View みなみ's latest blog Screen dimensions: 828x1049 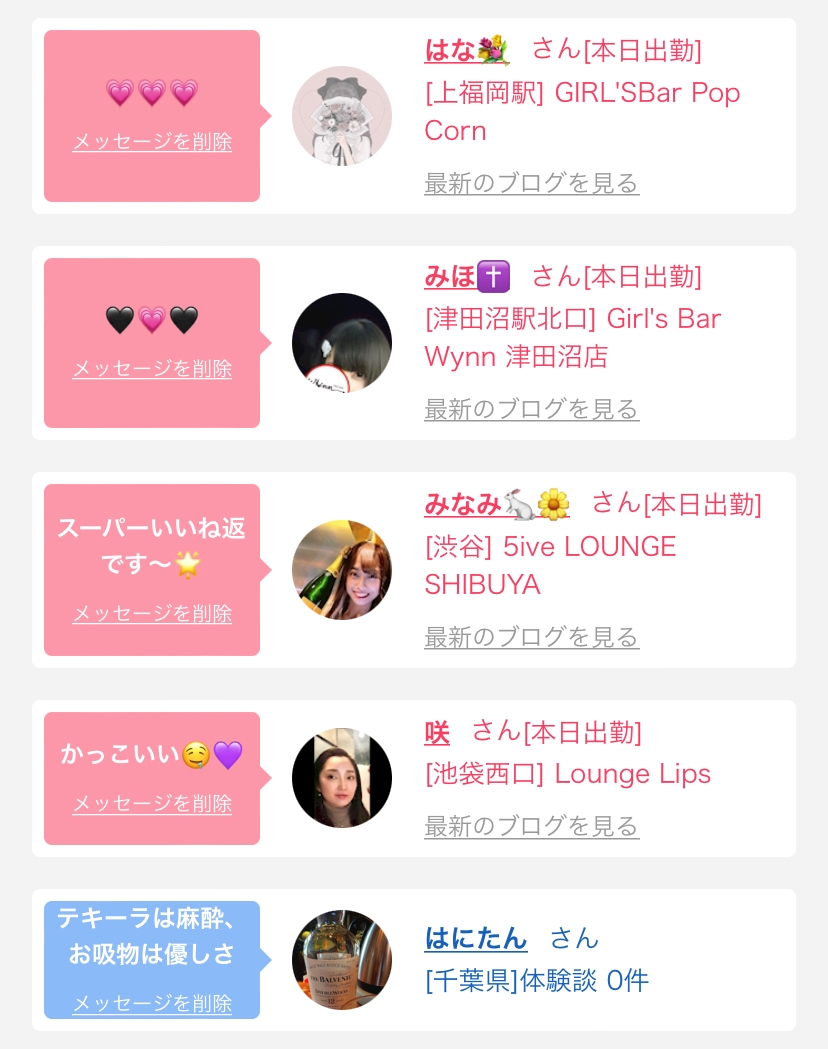tap(531, 637)
